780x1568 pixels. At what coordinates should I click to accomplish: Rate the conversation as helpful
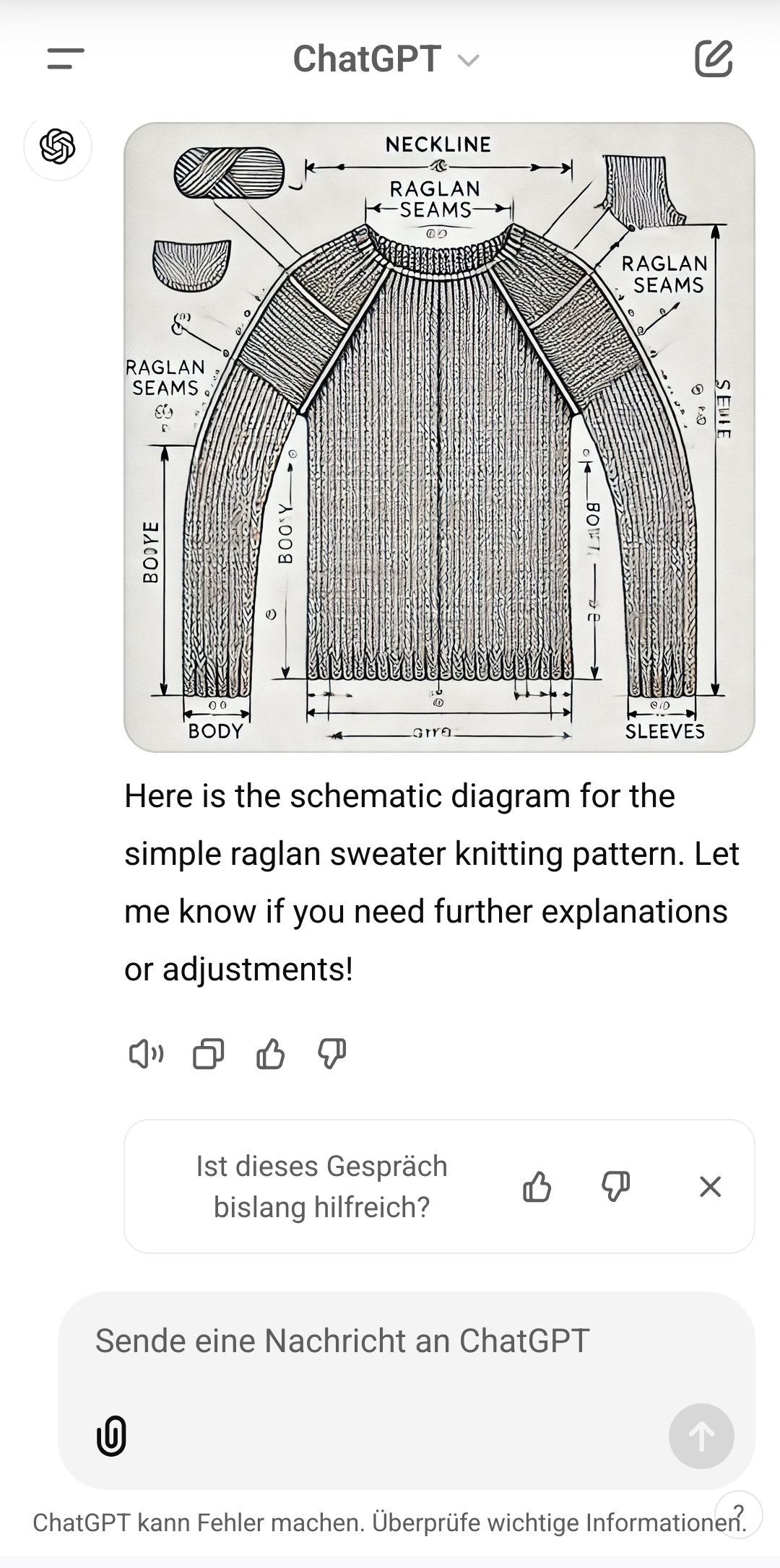pyautogui.click(x=537, y=1186)
